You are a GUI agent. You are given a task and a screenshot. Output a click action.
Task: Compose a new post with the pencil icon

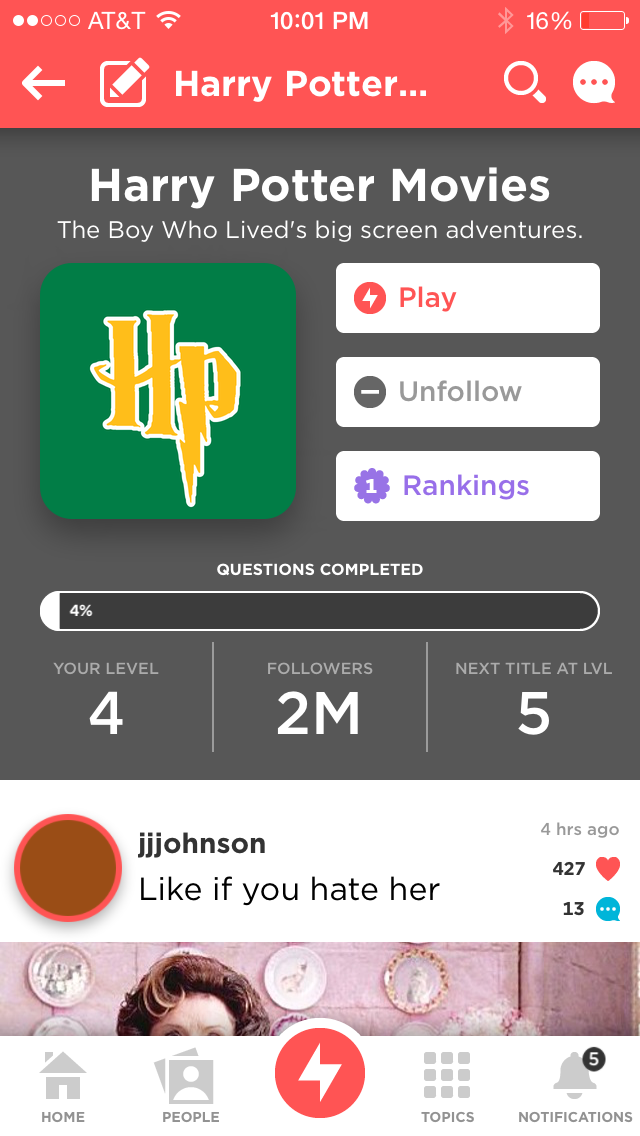coord(124,84)
